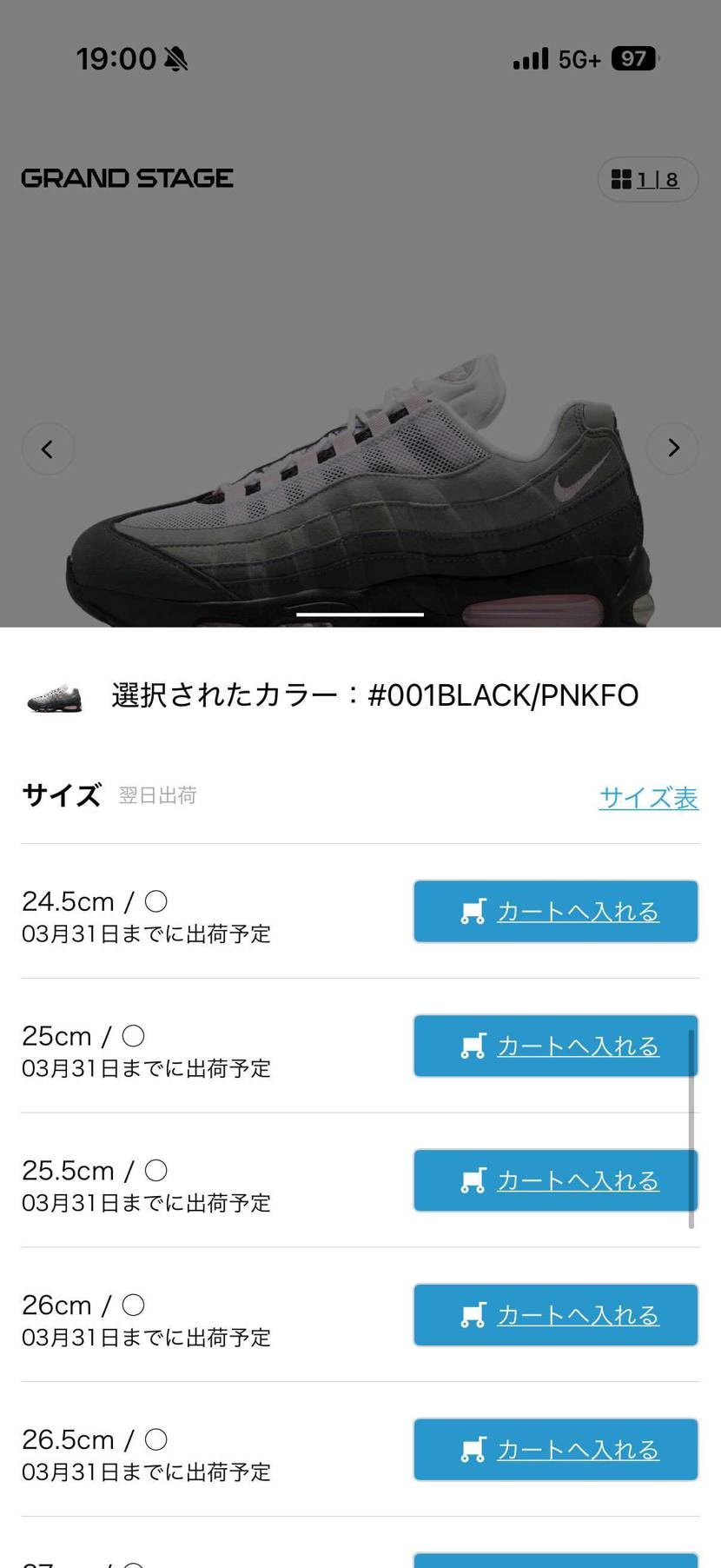Image resolution: width=721 pixels, height=1568 pixels.
Task: Tap the muted notification bell in the status bar
Action: tap(175, 57)
